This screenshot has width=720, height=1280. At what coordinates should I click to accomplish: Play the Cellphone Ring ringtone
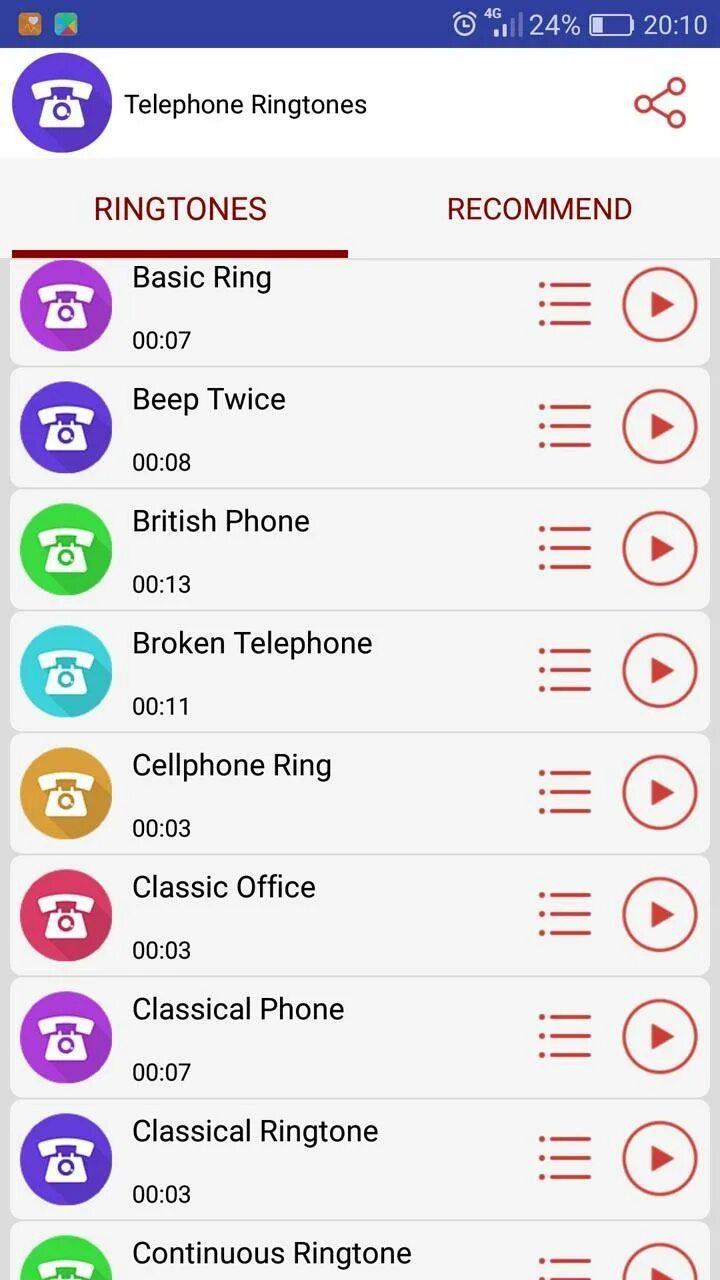coord(660,793)
